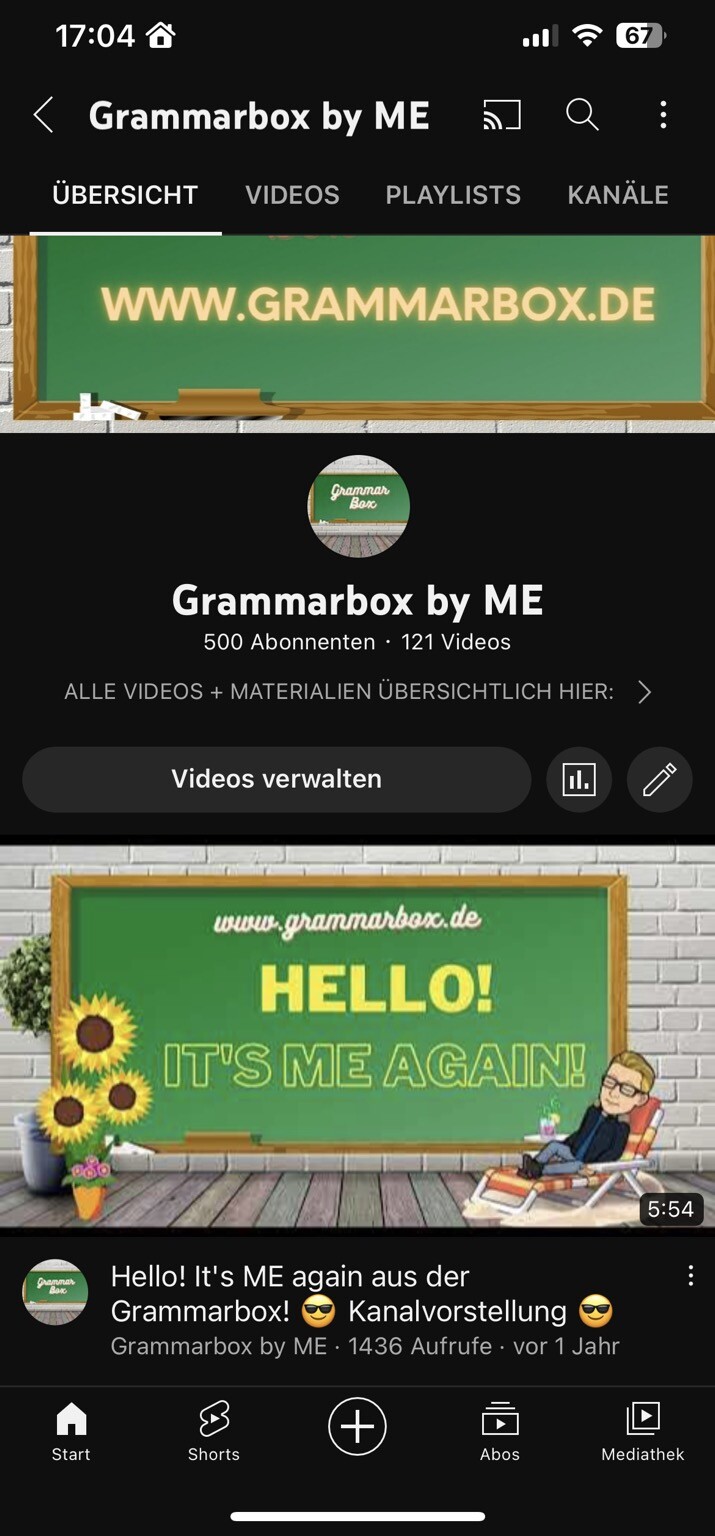This screenshot has height=1536, width=715.
Task: Play the Hello It's ME again video
Action: 357,1035
